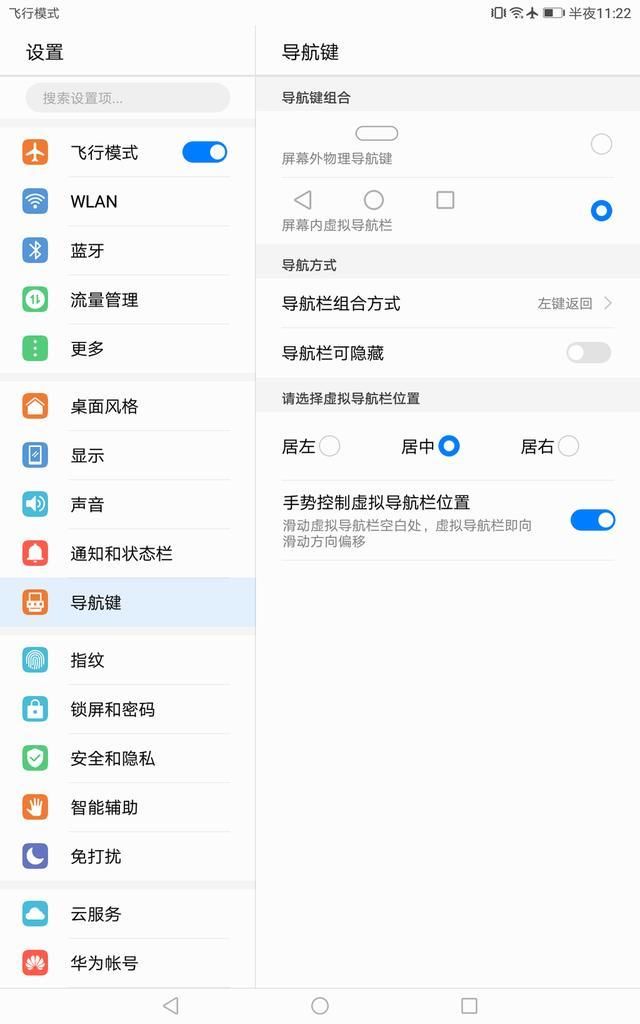Open 指纹 settings

coord(128,660)
